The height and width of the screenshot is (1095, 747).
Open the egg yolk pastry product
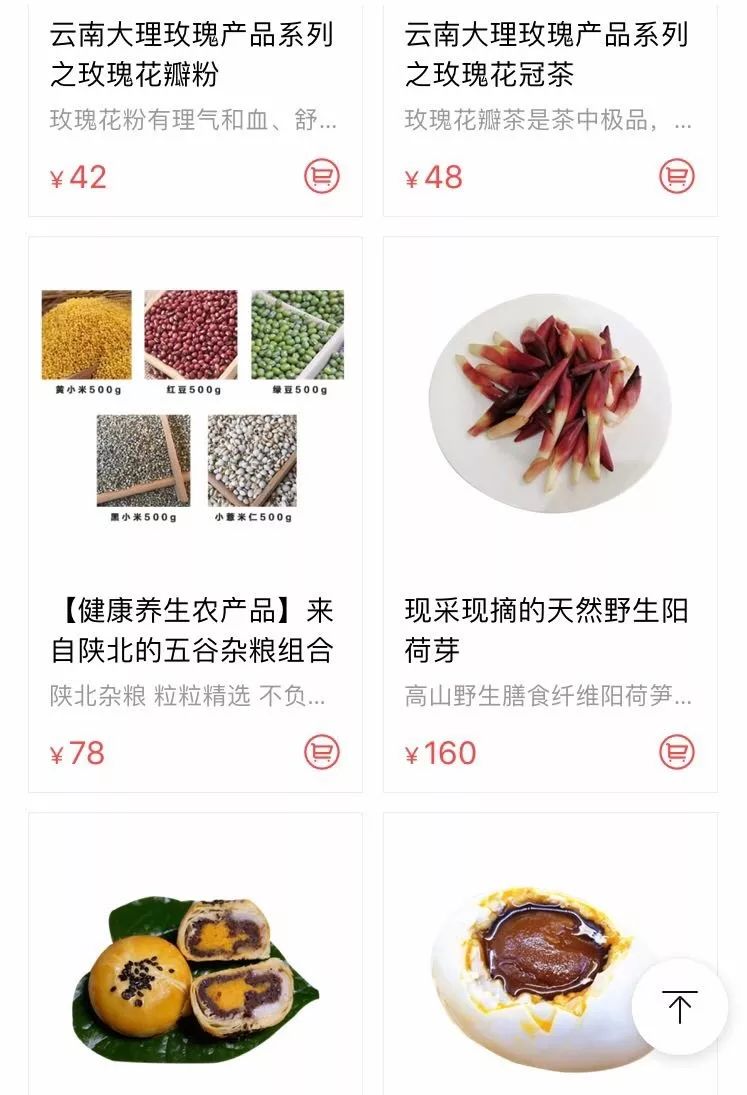point(194,965)
